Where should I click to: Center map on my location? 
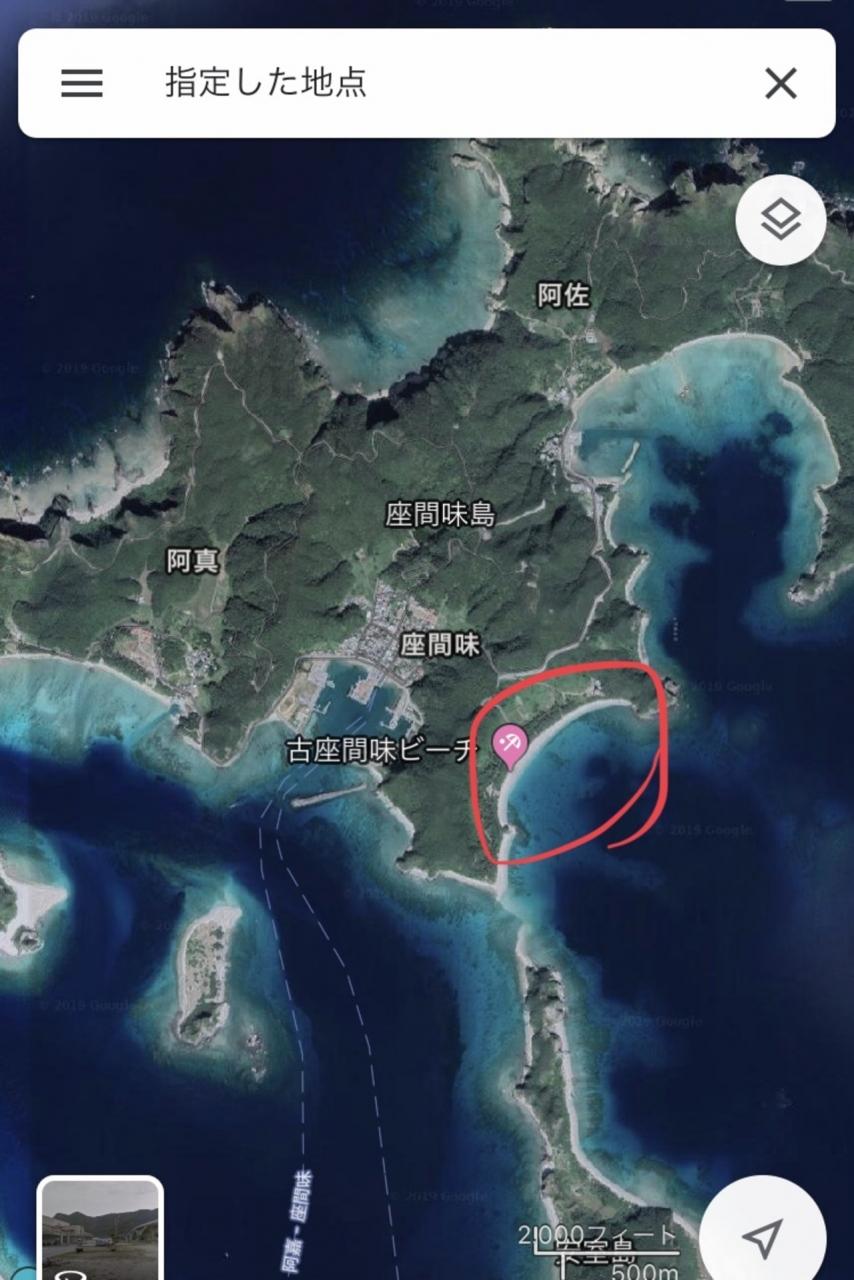point(763,1238)
